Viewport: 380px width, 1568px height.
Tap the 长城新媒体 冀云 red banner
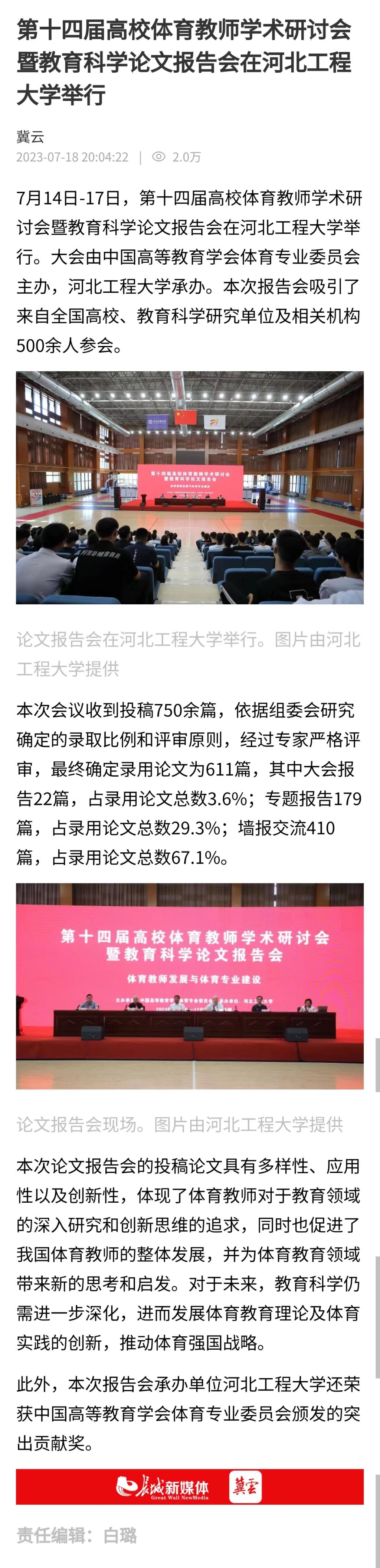click(189, 1486)
